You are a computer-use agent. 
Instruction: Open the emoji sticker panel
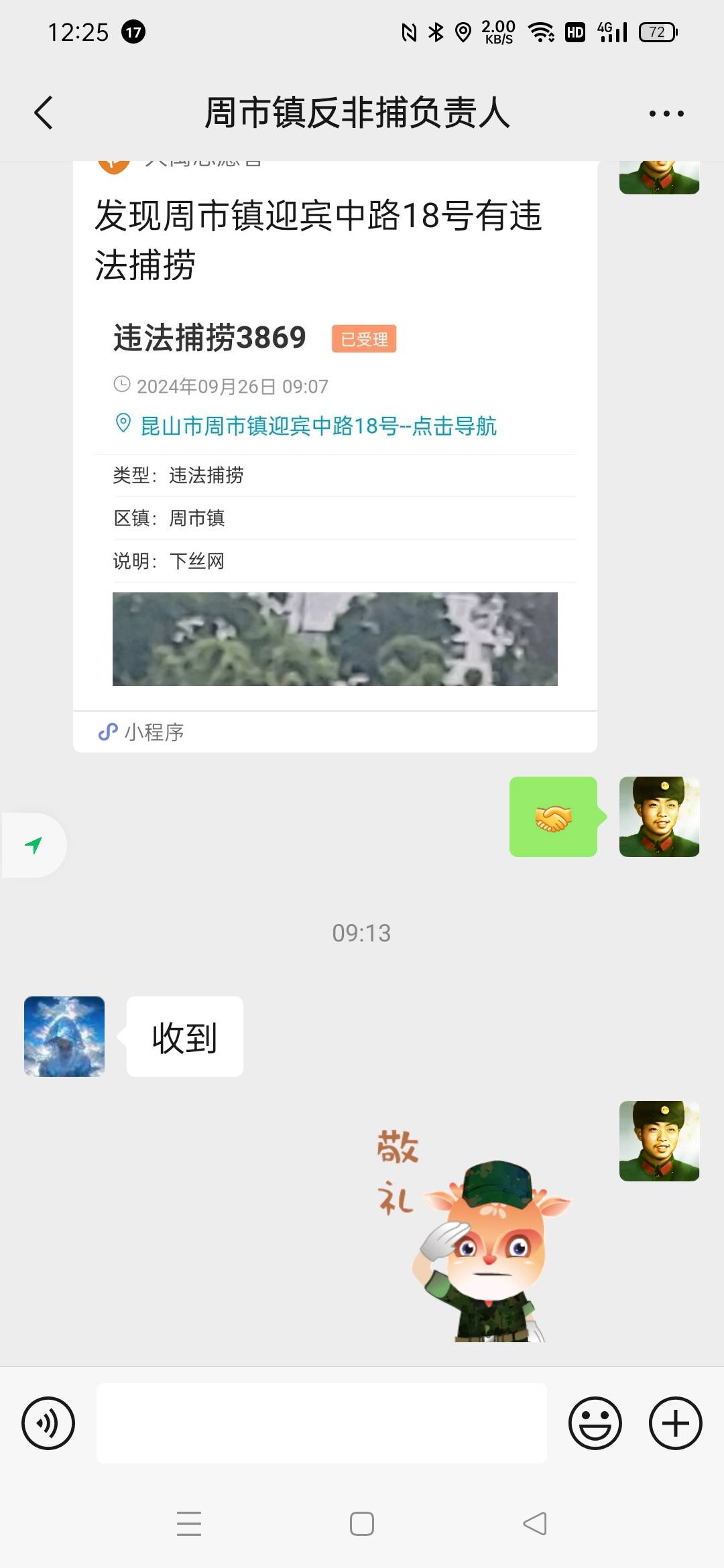pyautogui.click(x=595, y=1423)
